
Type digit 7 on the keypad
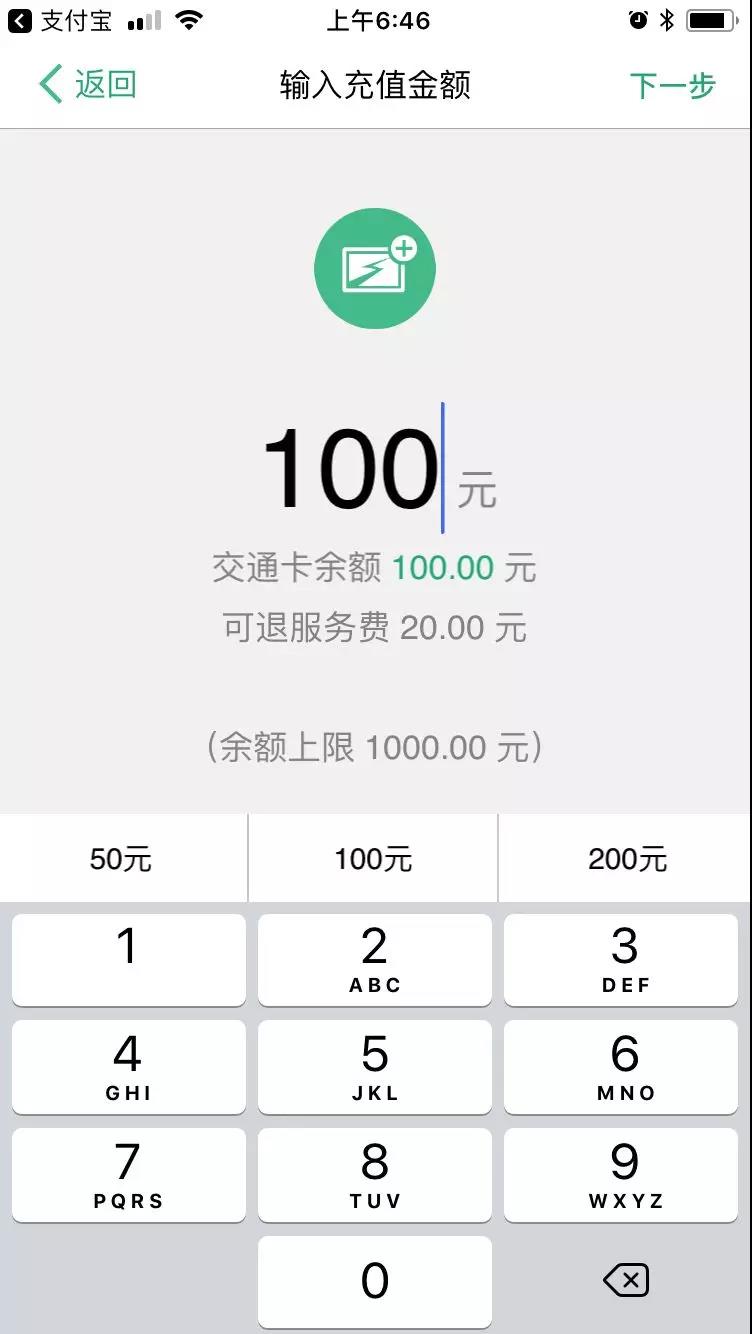coord(128,1174)
